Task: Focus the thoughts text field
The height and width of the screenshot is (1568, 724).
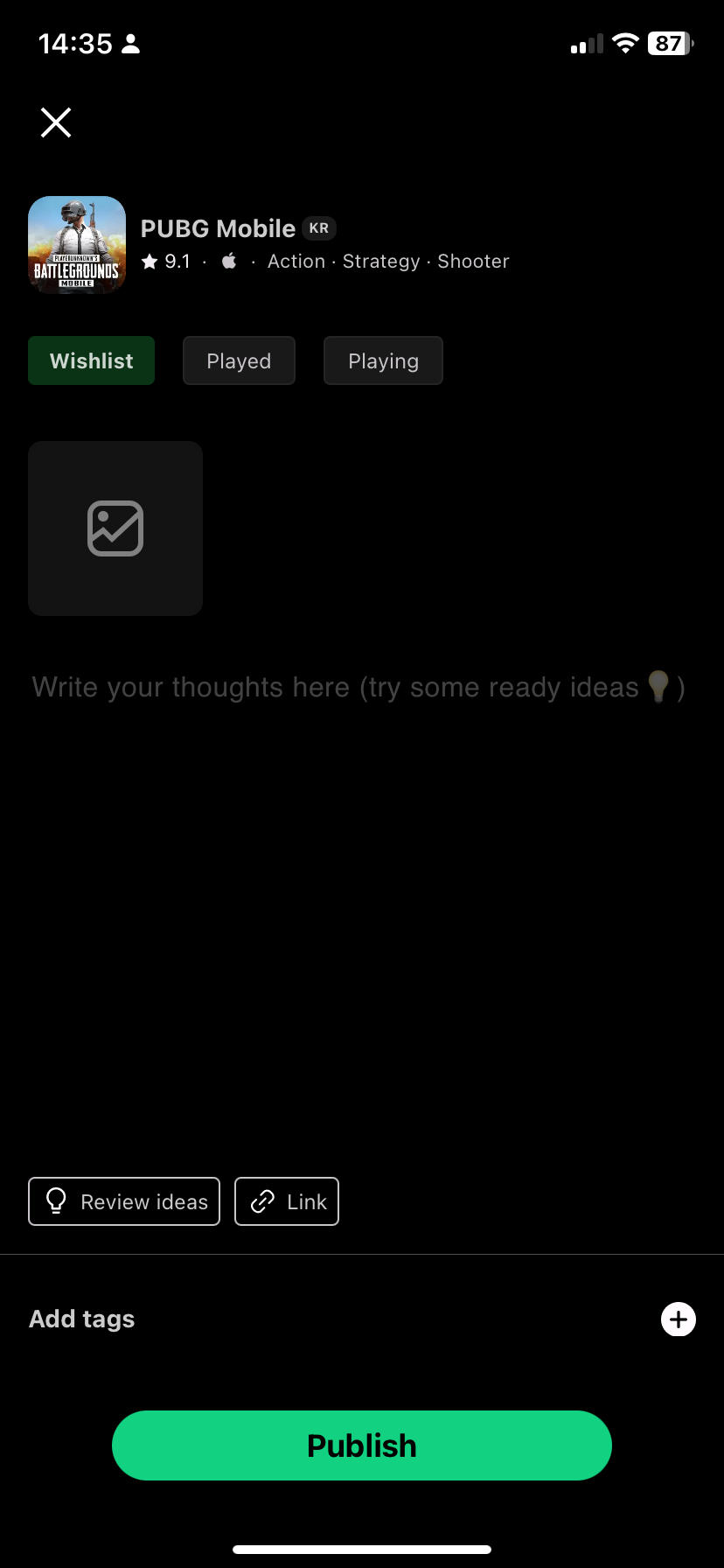Action: pyautogui.click(x=359, y=688)
